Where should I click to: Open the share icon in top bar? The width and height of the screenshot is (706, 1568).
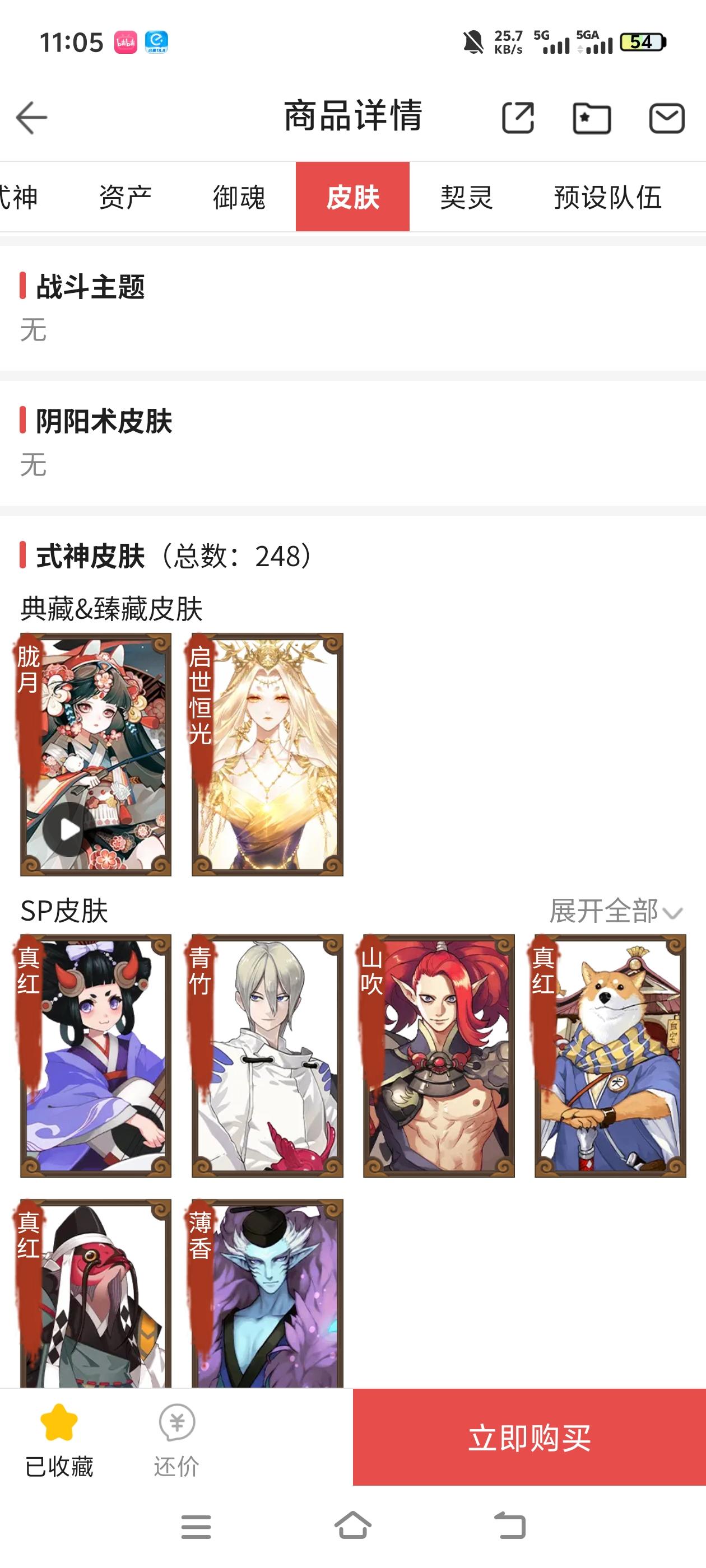(x=517, y=118)
